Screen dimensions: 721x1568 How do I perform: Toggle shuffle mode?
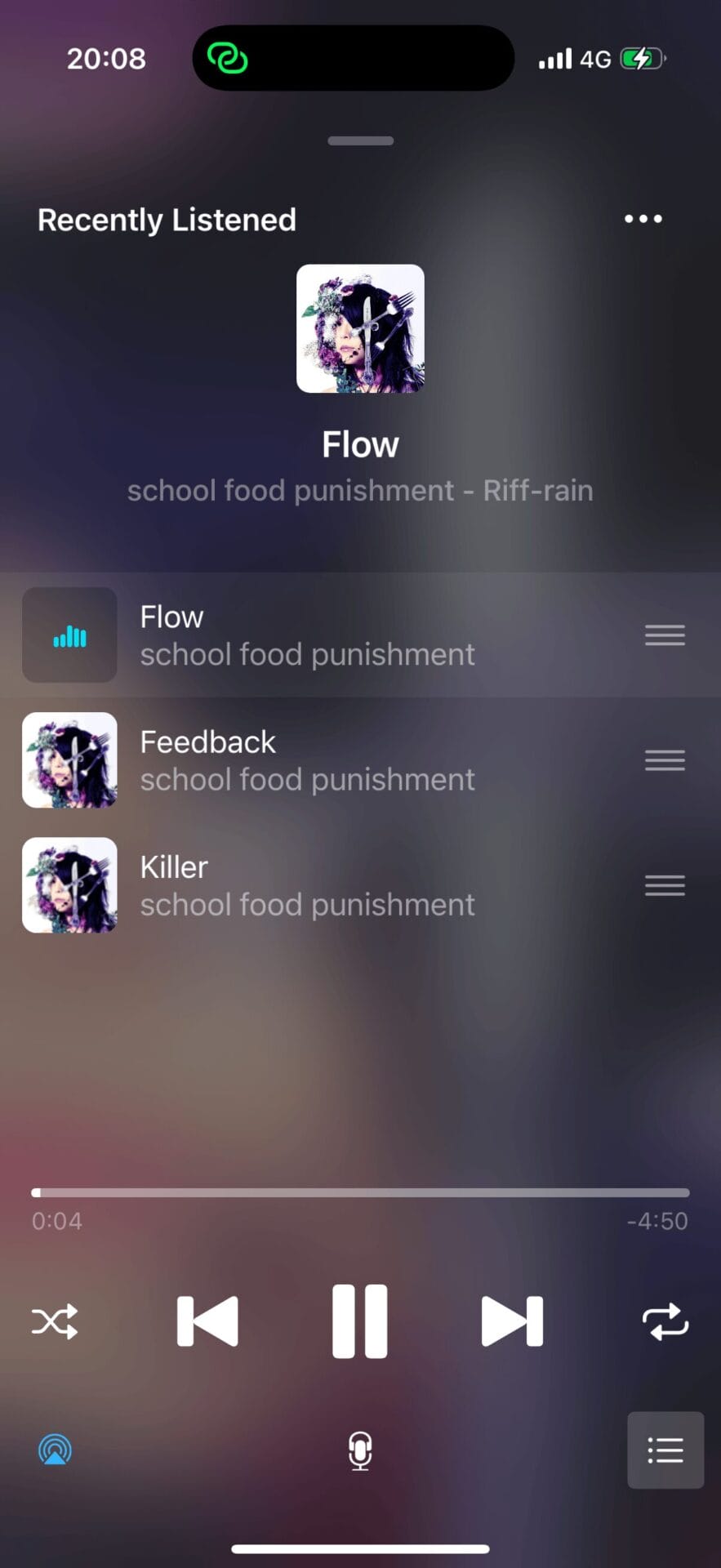click(x=55, y=1321)
